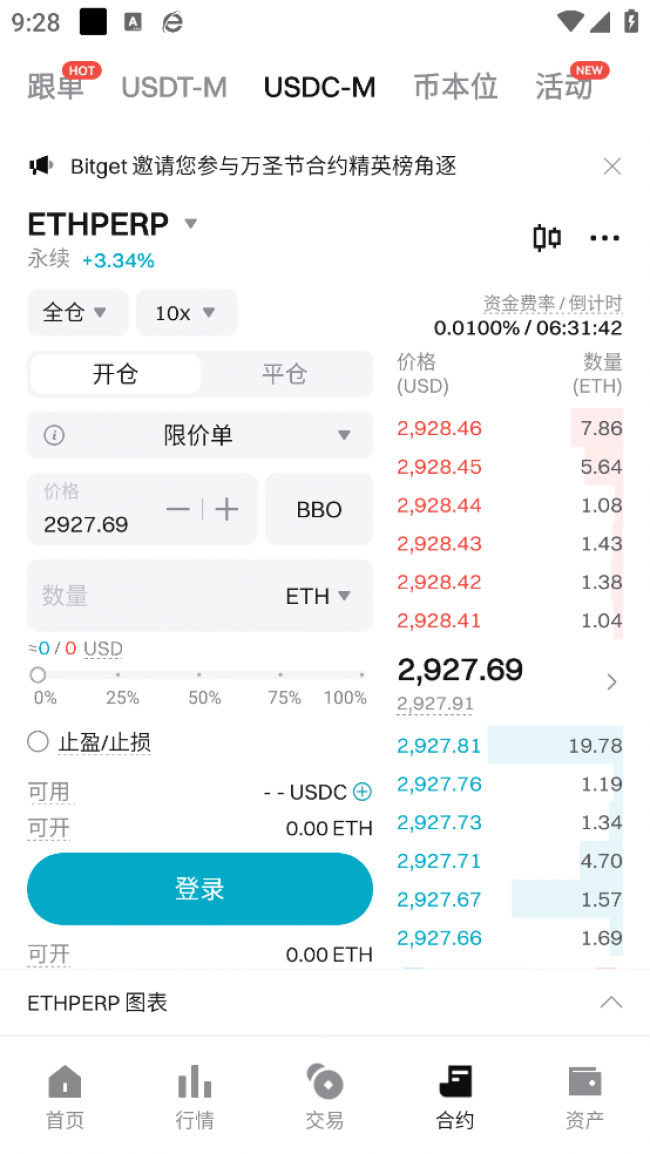Enable the 止盈/止损 option
This screenshot has height=1154, width=650.
[38, 742]
